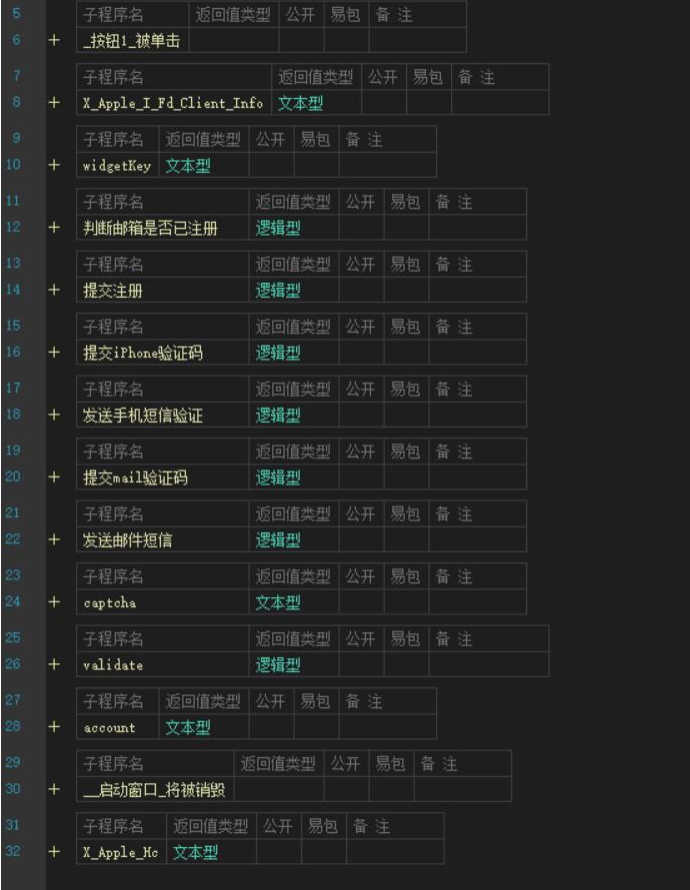
Task: Expand the 提交iPhone验证码 subroutine
Action: [x=54, y=353]
